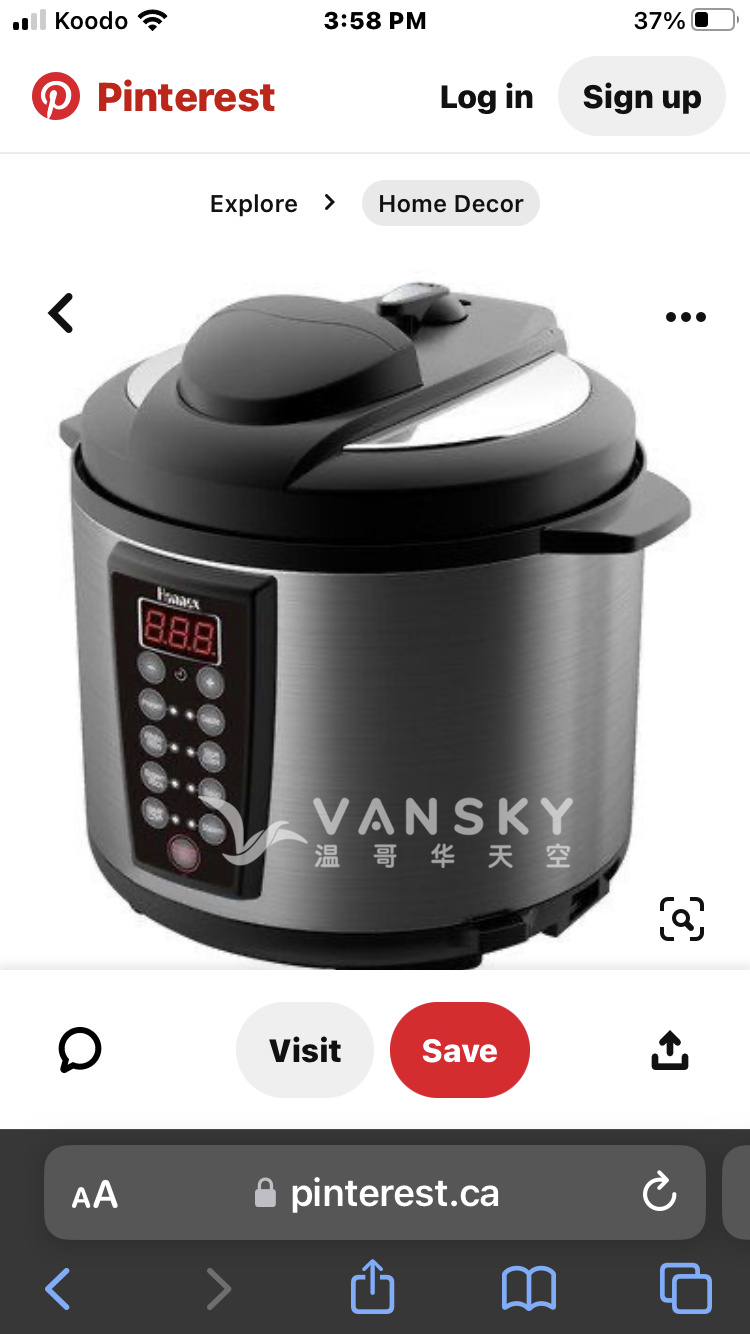Viewport: 750px width, 1334px height.
Task: Open the comments bubble icon
Action: click(78, 1049)
